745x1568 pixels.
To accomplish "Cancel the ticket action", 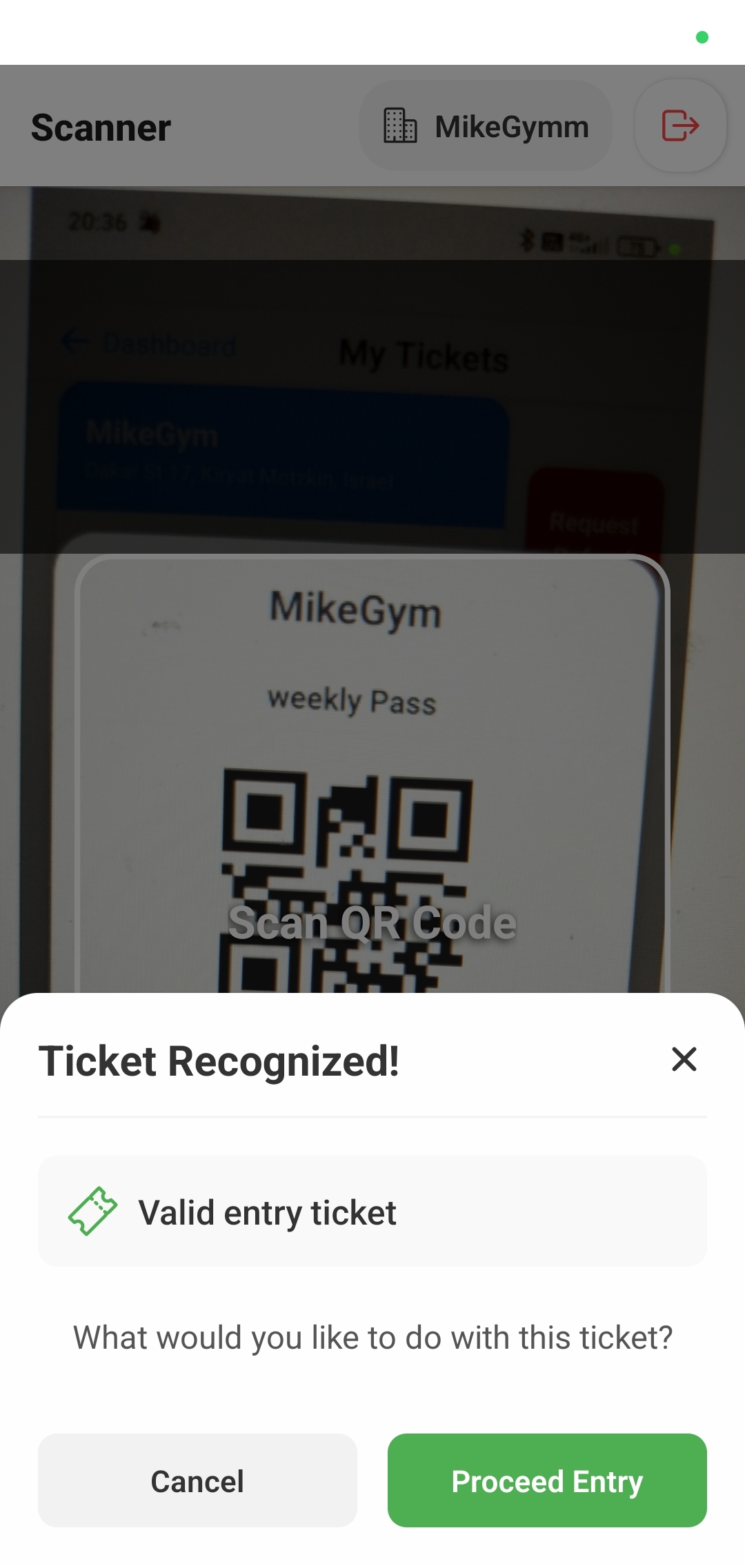I will tap(197, 1480).
